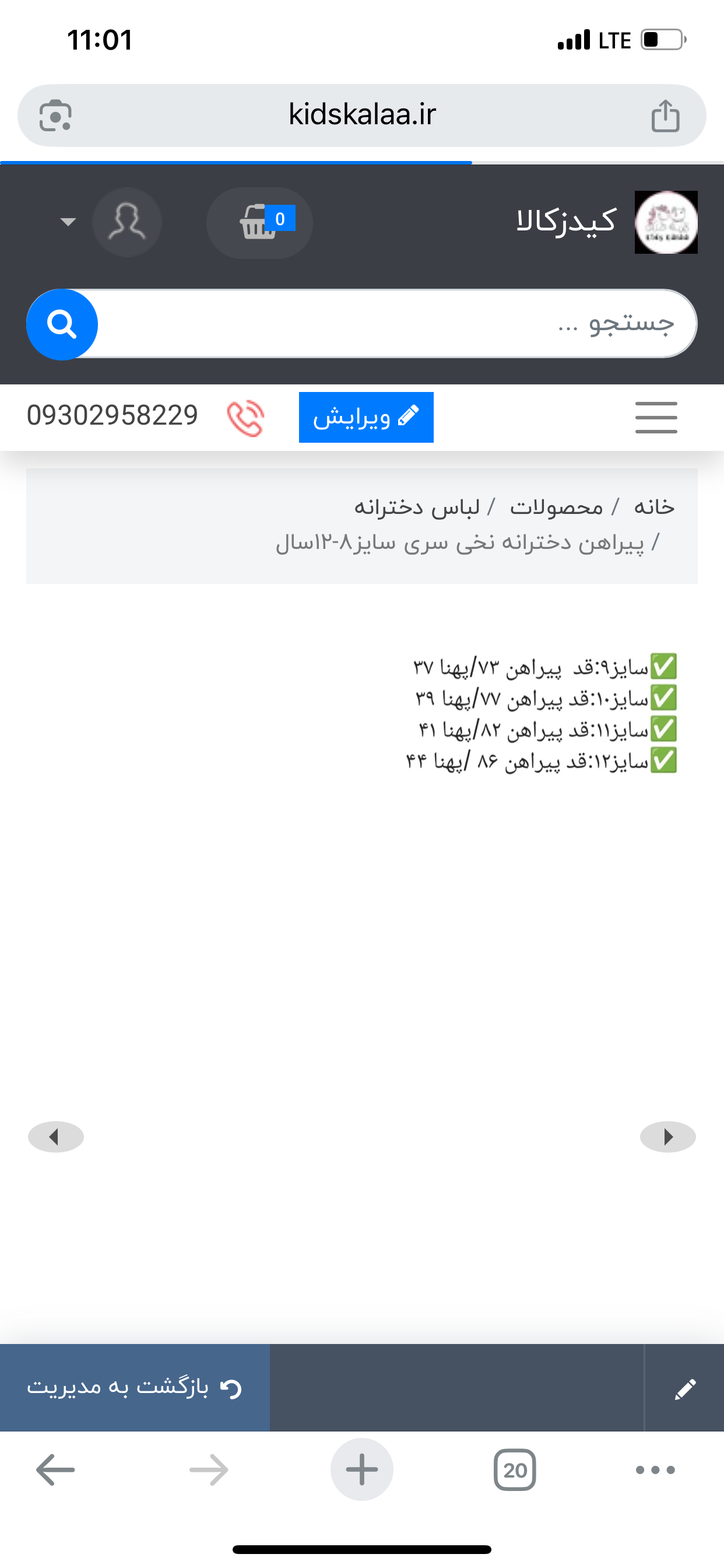Show the next slide with right arrow
Image resolution: width=724 pixels, height=1568 pixels.
[667, 1136]
